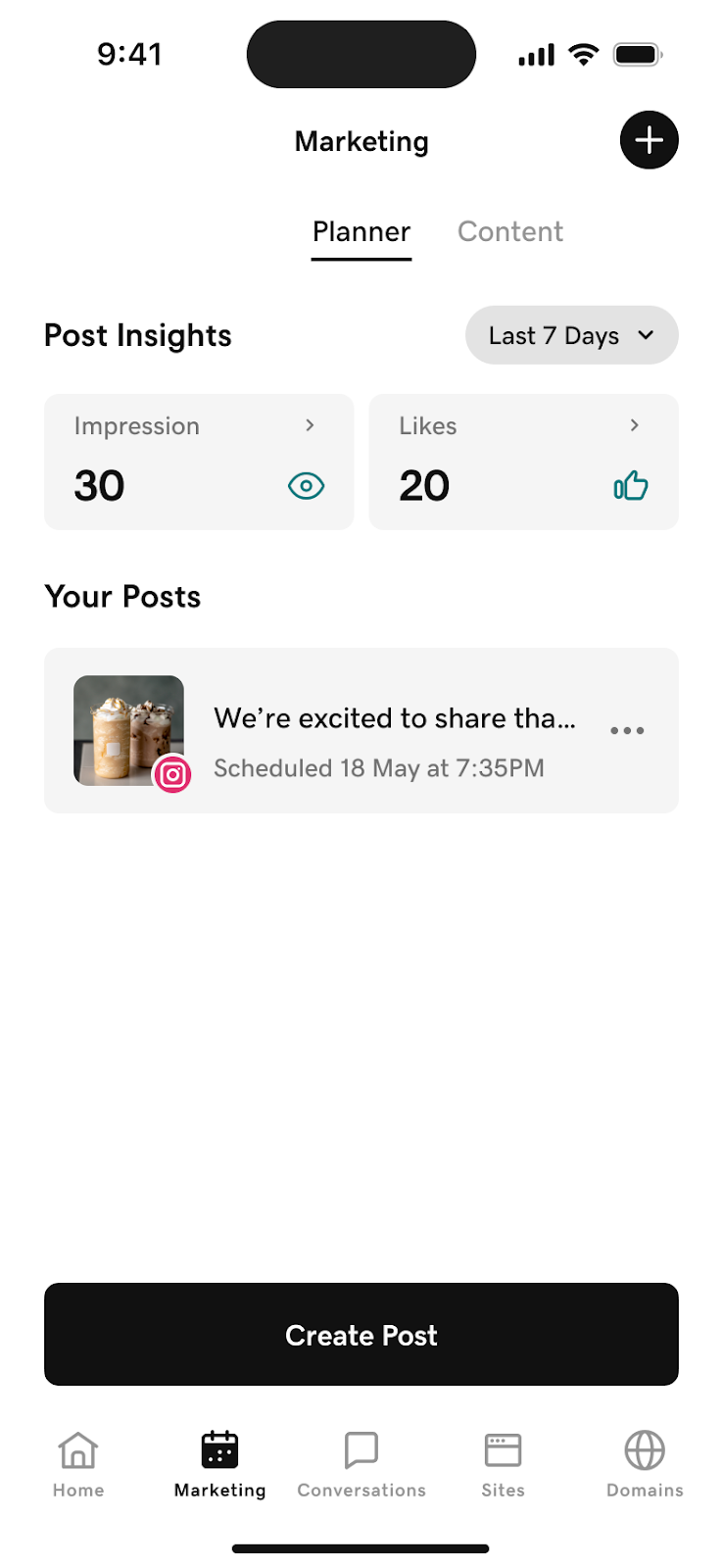The image size is (723, 1568).
Task: Open the Impression insights card
Action: pyautogui.click(x=199, y=462)
